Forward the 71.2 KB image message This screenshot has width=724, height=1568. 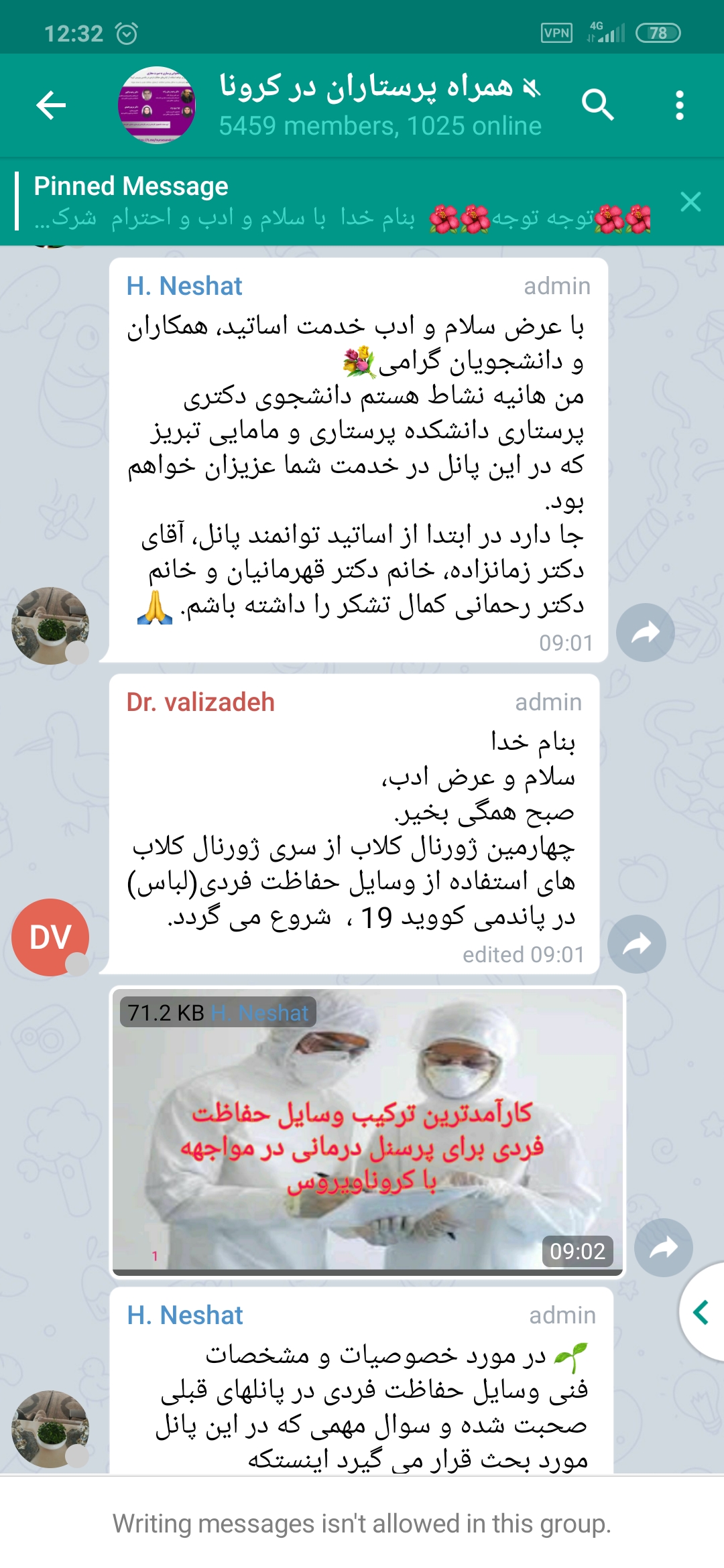coord(663,1247)
